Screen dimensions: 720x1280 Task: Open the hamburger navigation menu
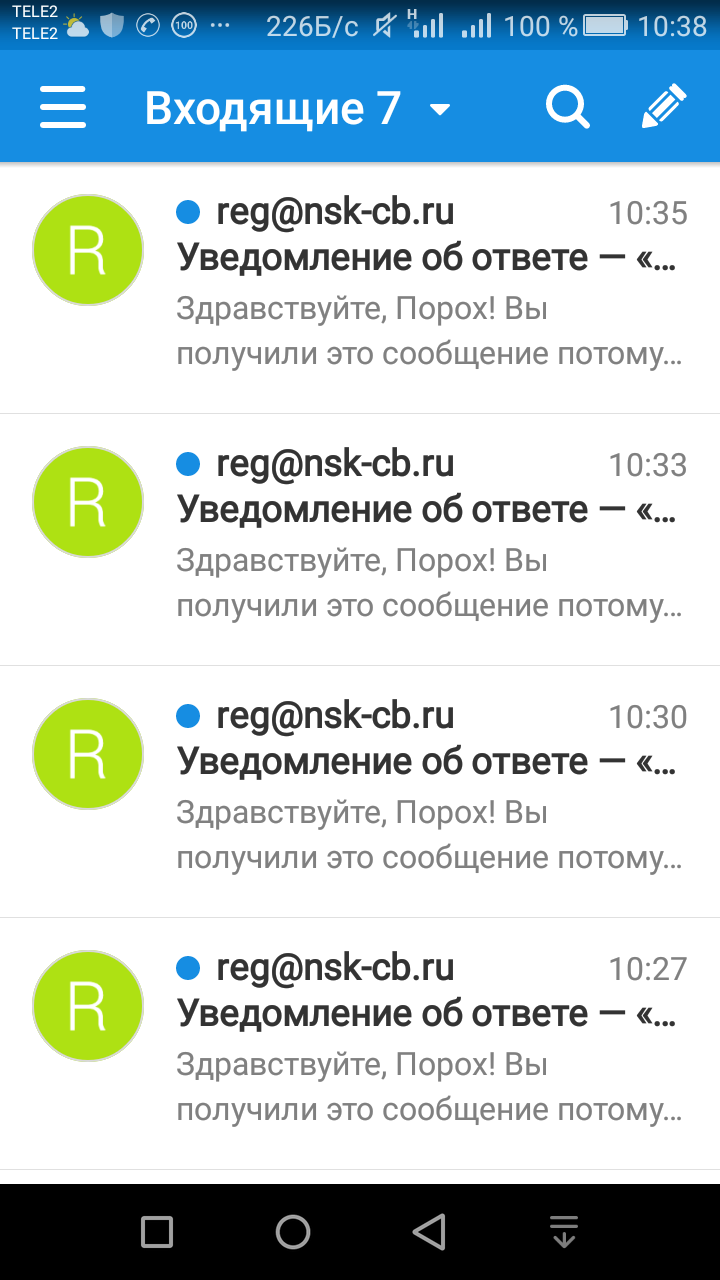[63, 107]
